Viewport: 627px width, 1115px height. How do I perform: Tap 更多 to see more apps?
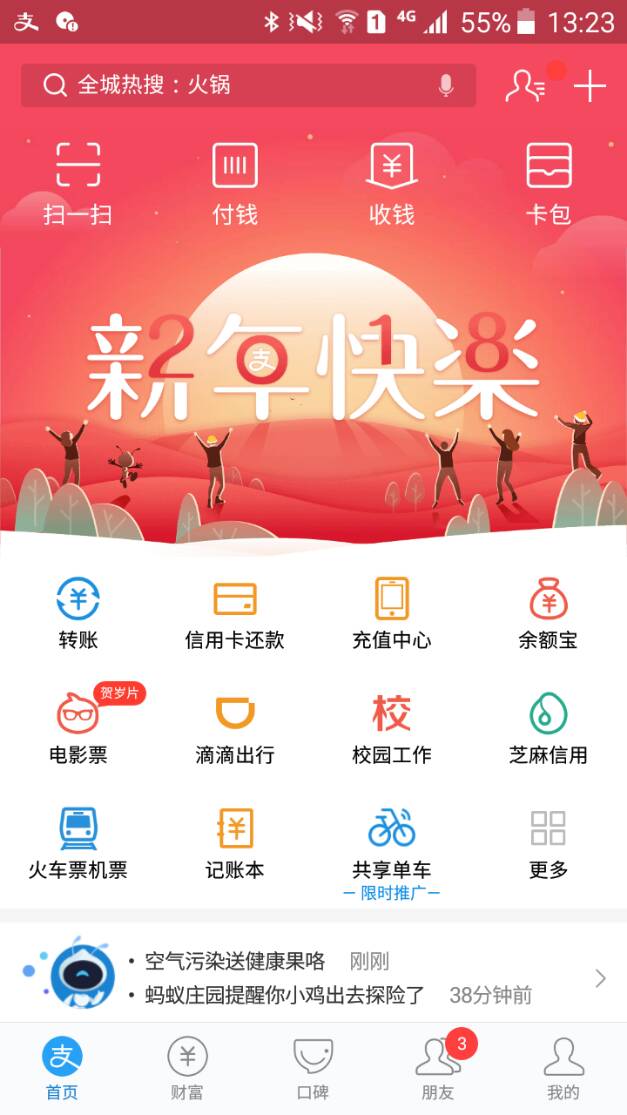(x=548, y=843)
